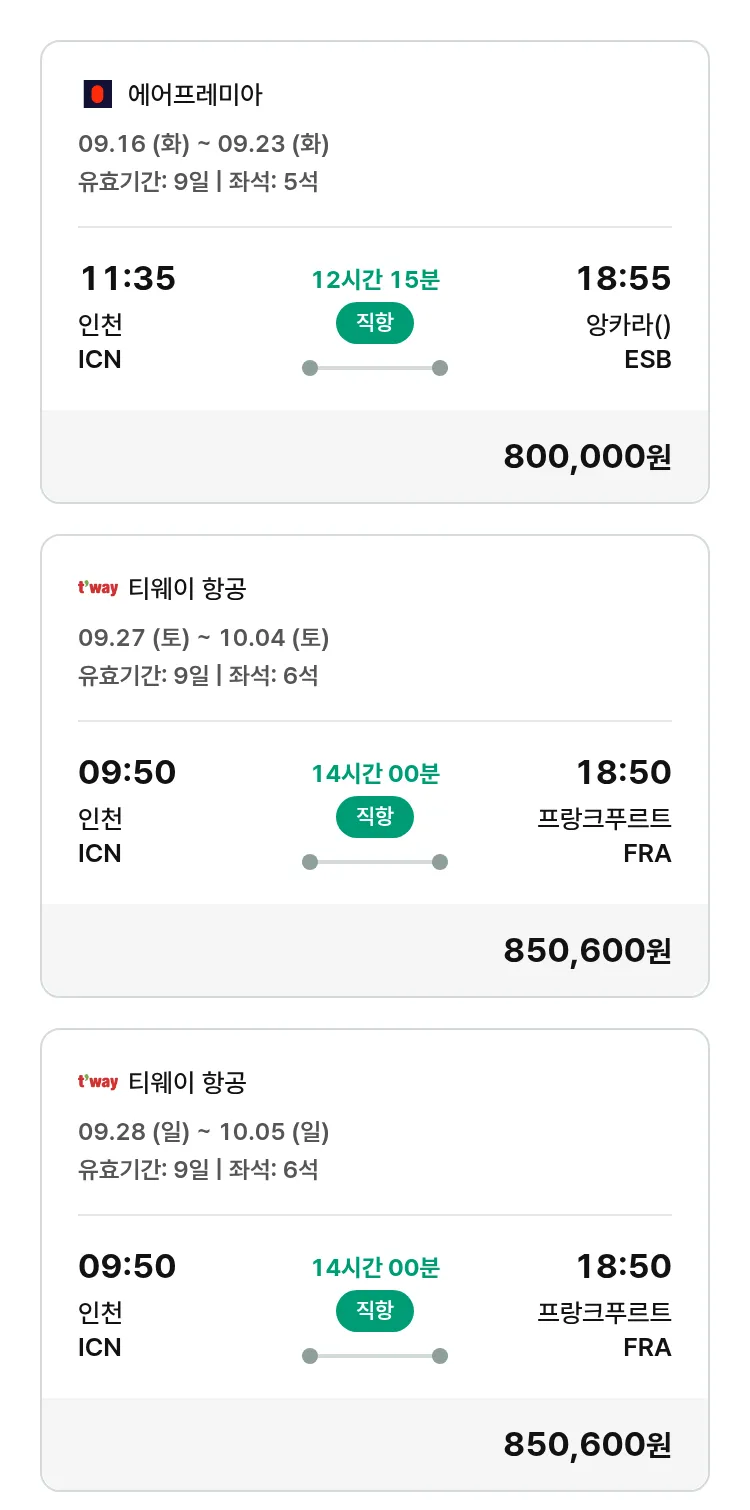Click the 12시간 15분 duration text
This screenshot has width=750, height=1510.
pyautogui.click(x=374, y=279)
